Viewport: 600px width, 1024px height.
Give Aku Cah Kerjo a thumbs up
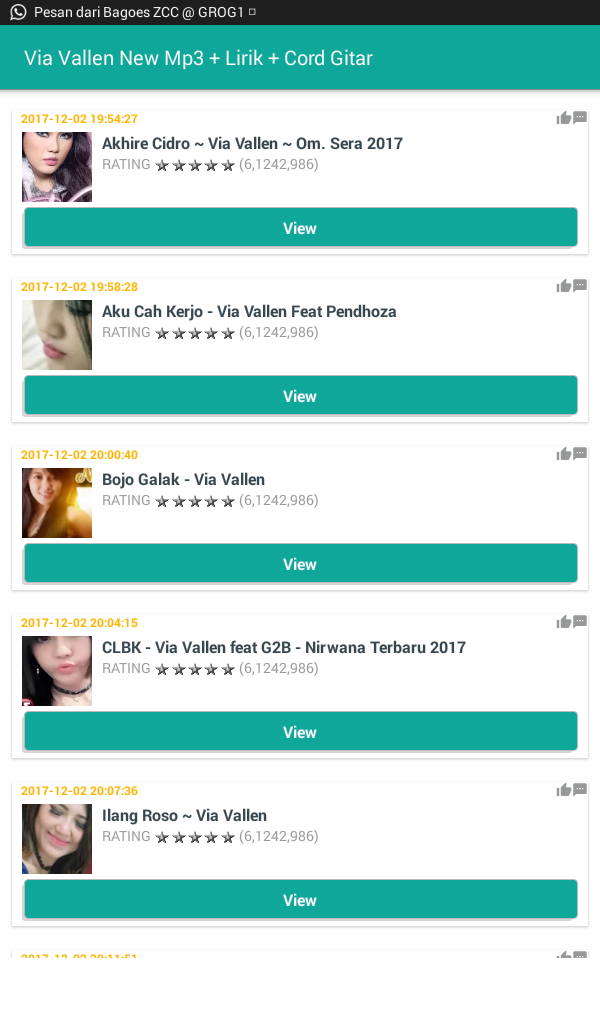click(564, 286)
